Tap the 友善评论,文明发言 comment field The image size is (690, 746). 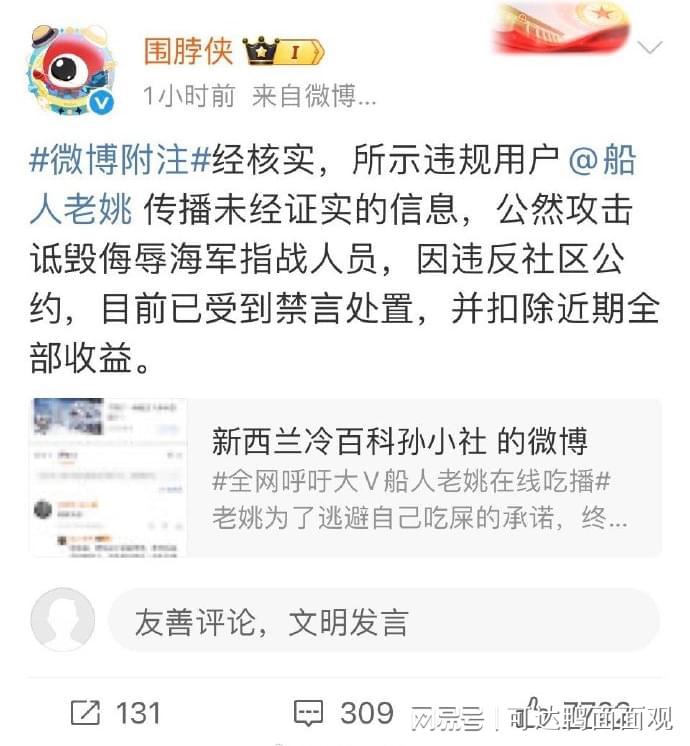click(x=383, y=621)
